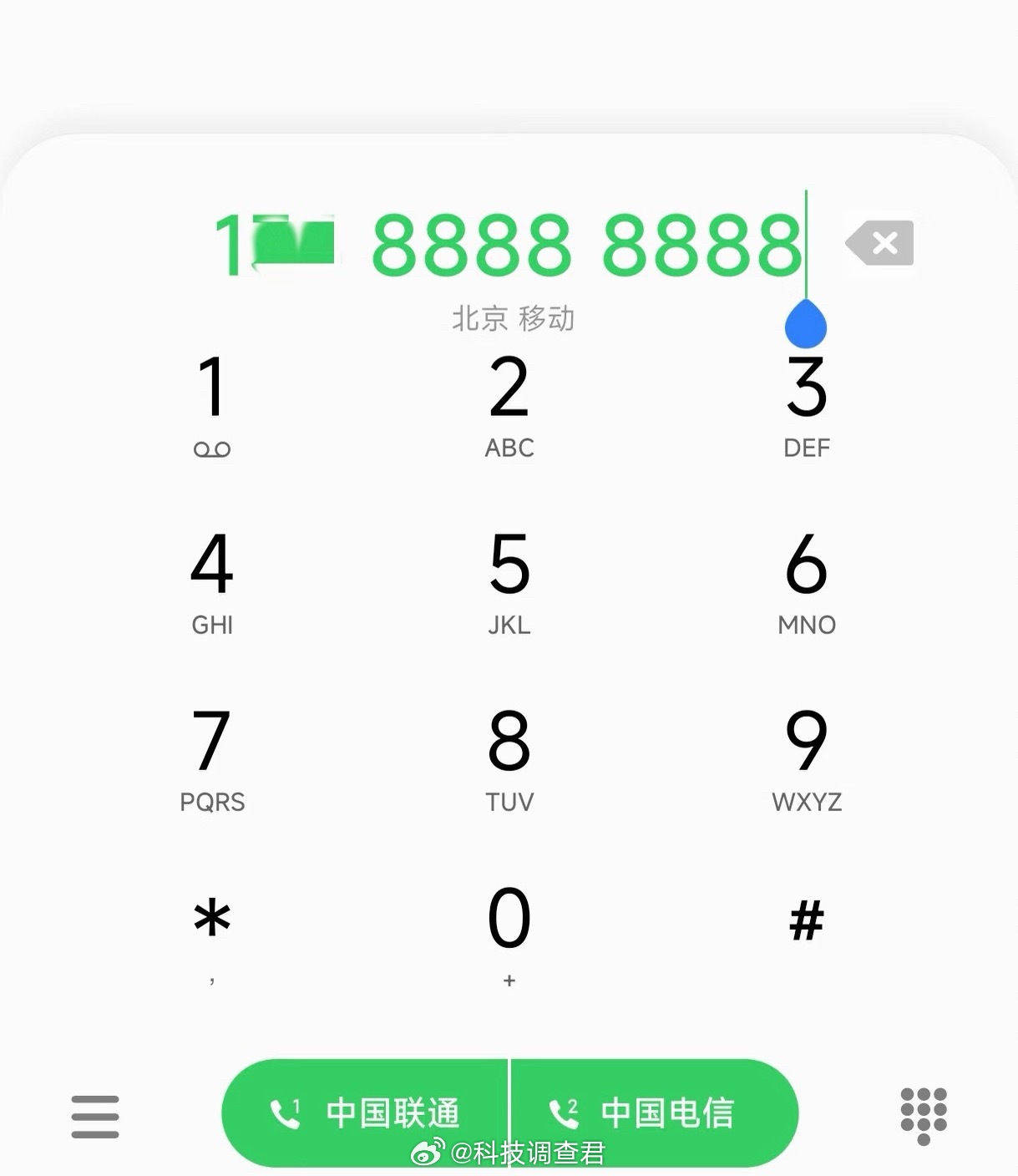Select the SIM 1 phone handset icon
The height and width of the screenshot is (1176, 1018).
284,1111
